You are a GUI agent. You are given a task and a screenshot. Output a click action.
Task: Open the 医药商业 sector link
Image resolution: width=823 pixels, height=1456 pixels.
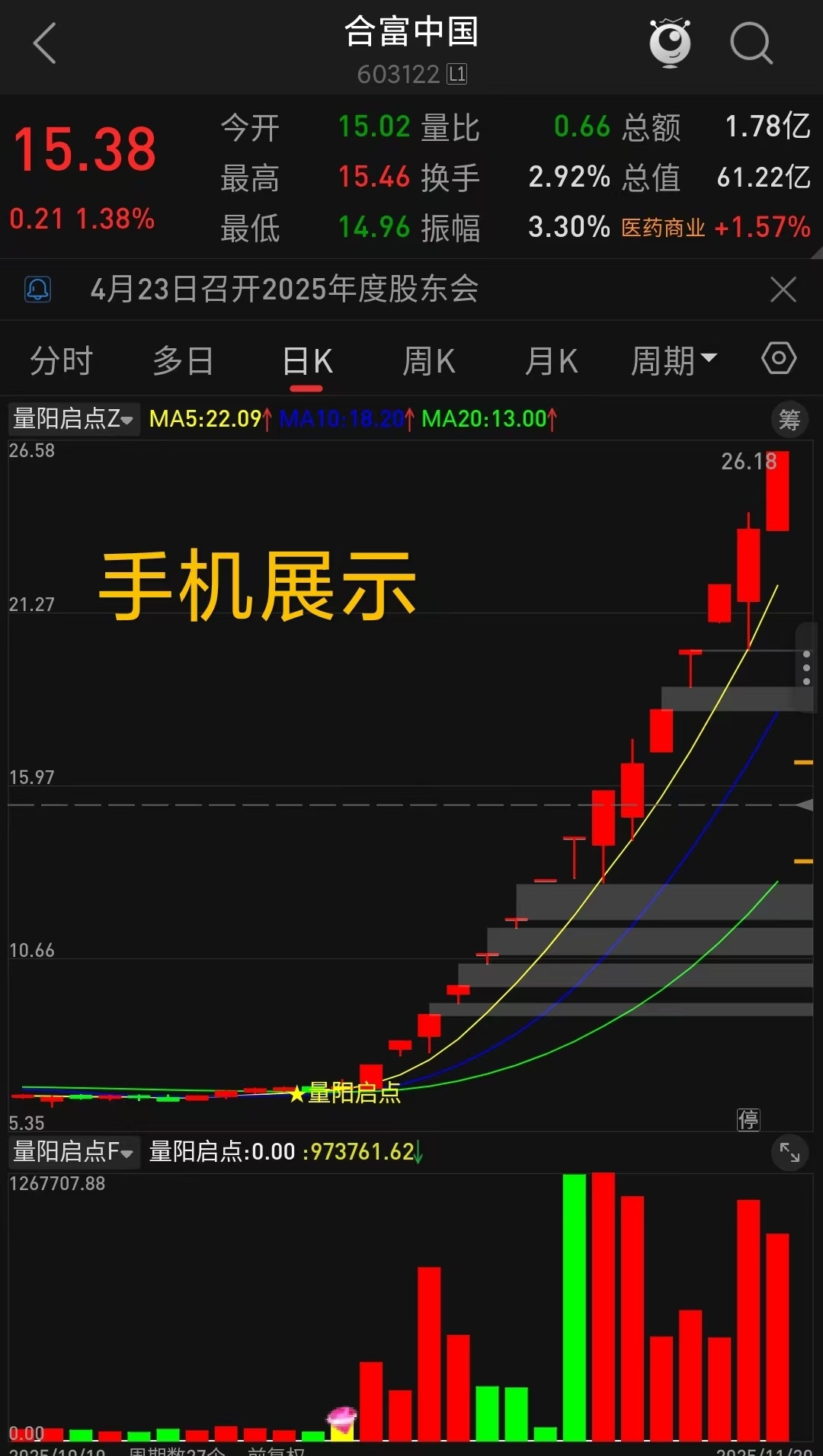pyautogui.click(x=663, y=228)
